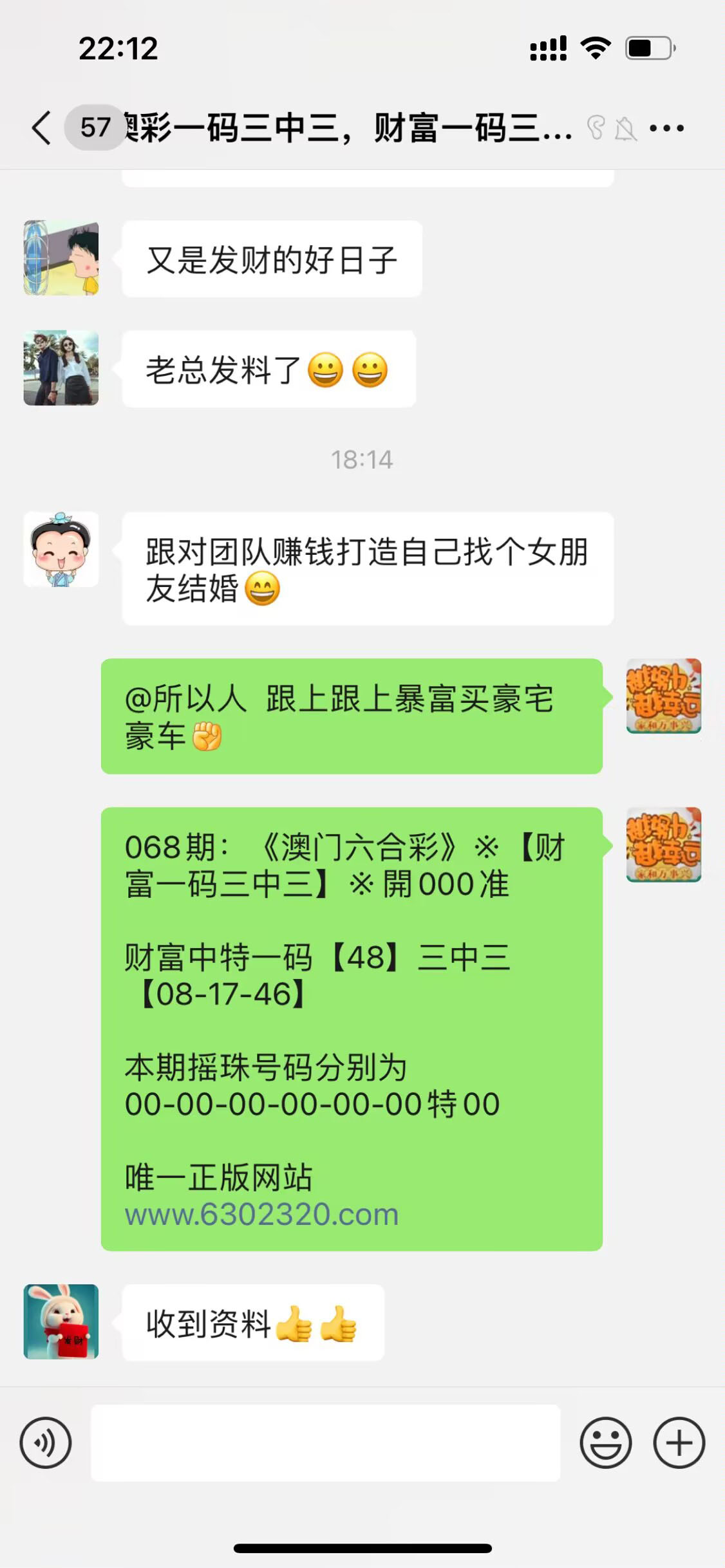This screenshot has height=1568, width=725.
Task: Switch to voice message input
Action: click(46, 1442)
